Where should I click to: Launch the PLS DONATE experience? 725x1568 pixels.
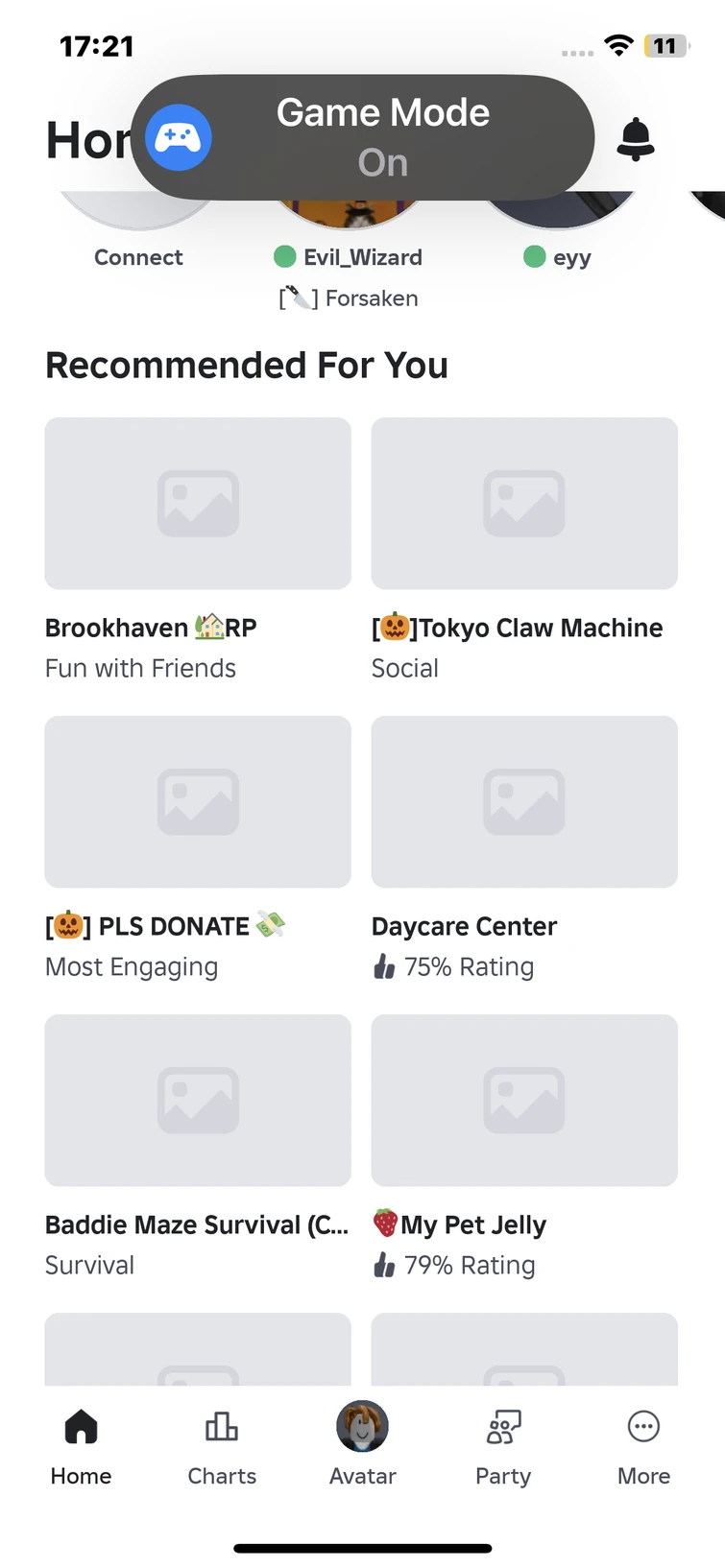198,802
